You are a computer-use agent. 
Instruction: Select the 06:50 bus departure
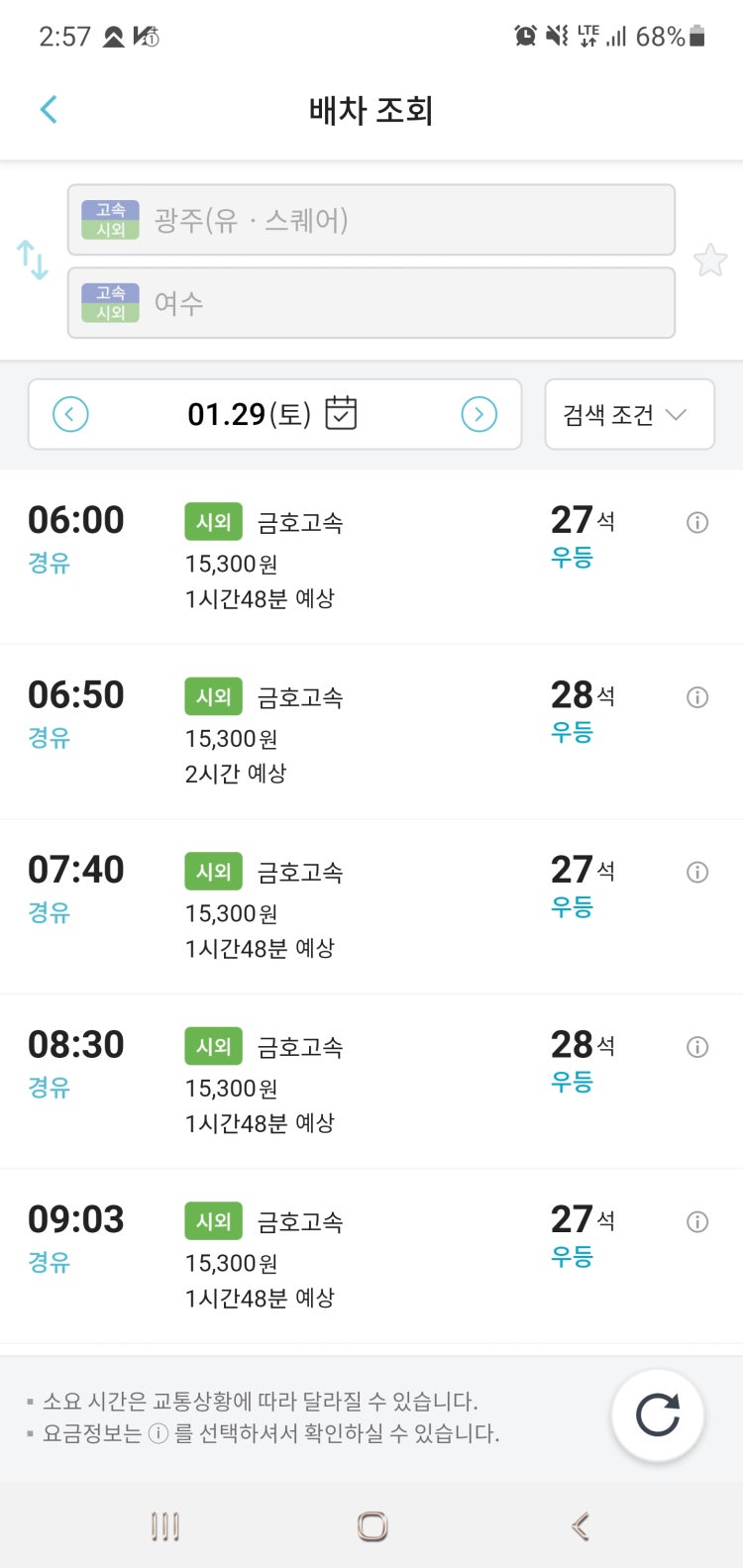(371, 732)
